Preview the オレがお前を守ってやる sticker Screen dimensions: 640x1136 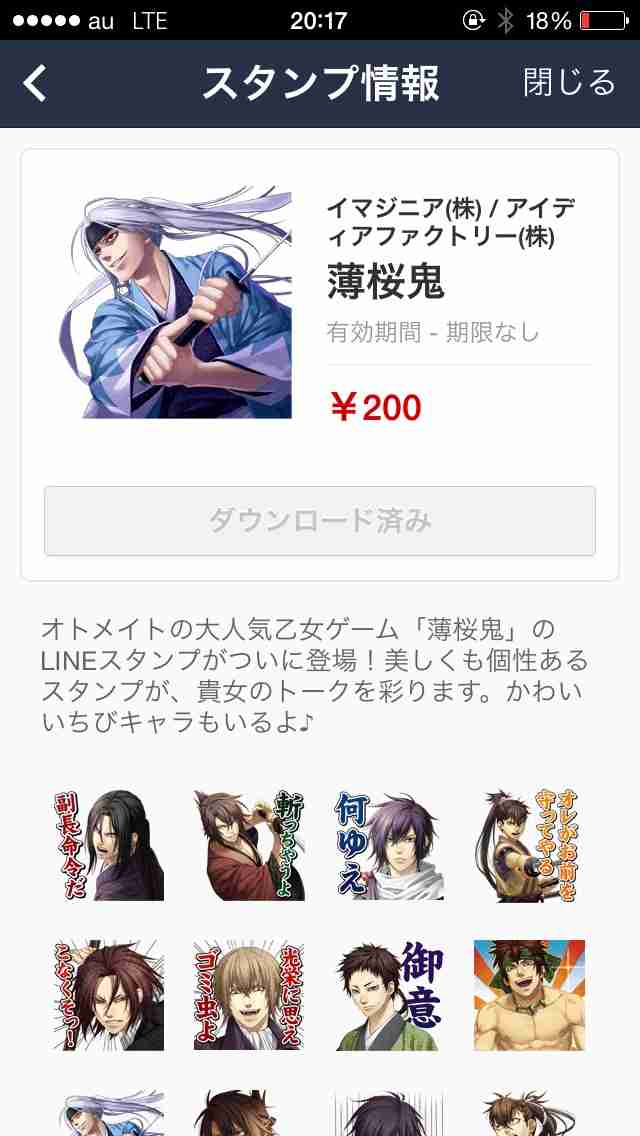coord(529,845)
